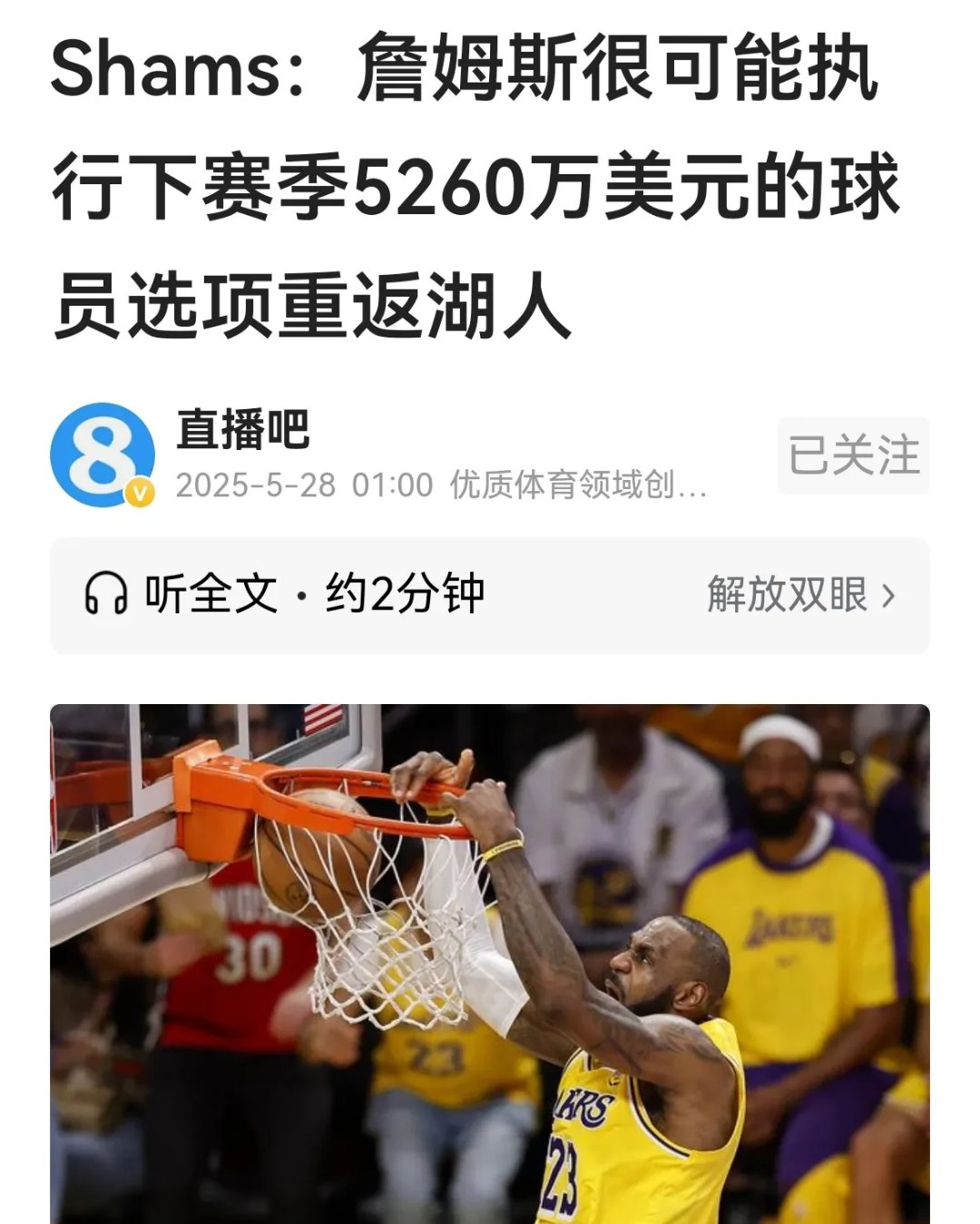Viewport: 980px width, 1224px height.
Task: Open the LeBron dunk photo
Action: tap(490, 964)
